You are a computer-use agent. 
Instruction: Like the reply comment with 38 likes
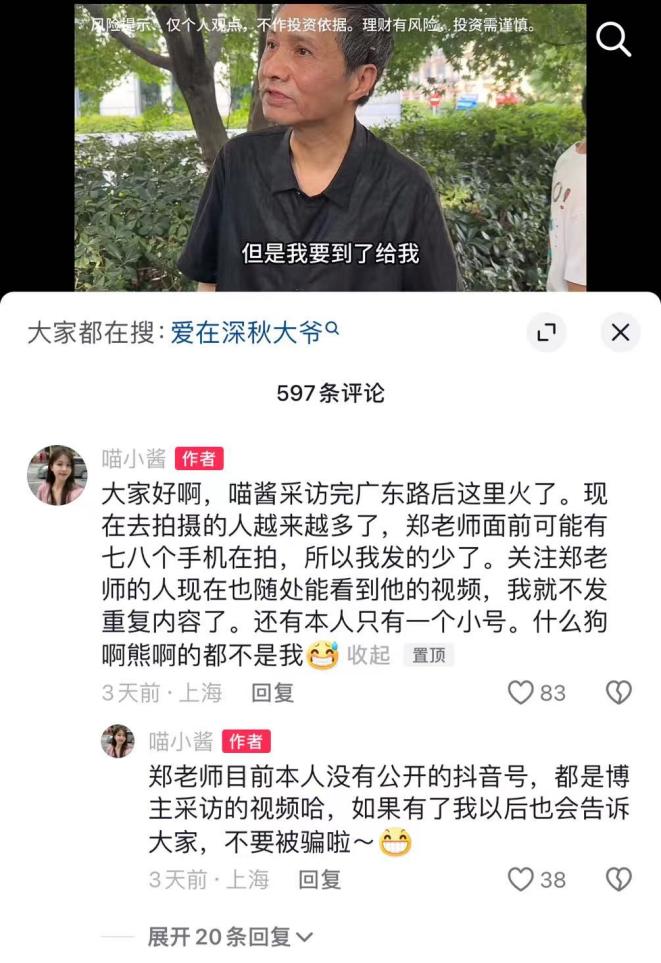click(x=521, y=879)
